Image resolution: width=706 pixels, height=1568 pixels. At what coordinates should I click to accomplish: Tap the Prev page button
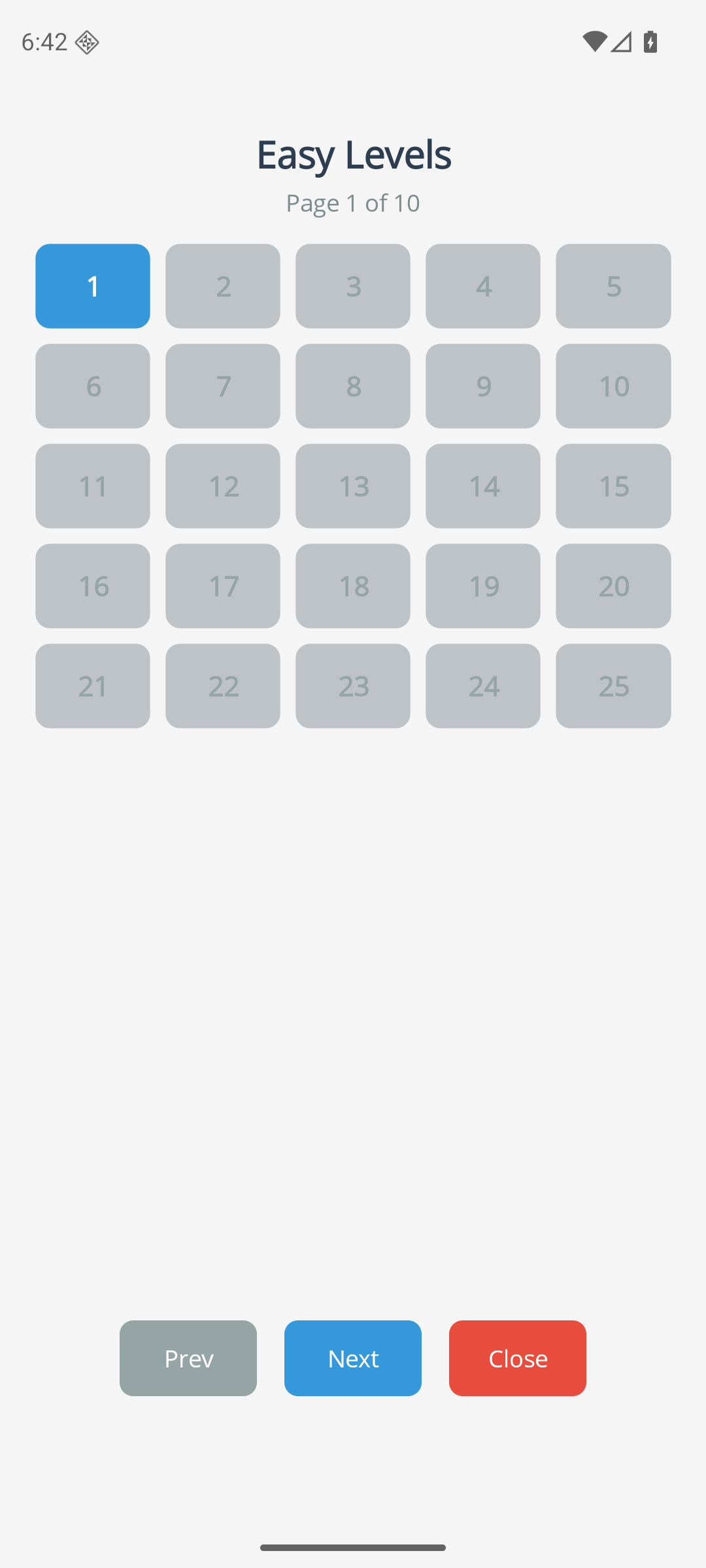(x=188, y=1358)
